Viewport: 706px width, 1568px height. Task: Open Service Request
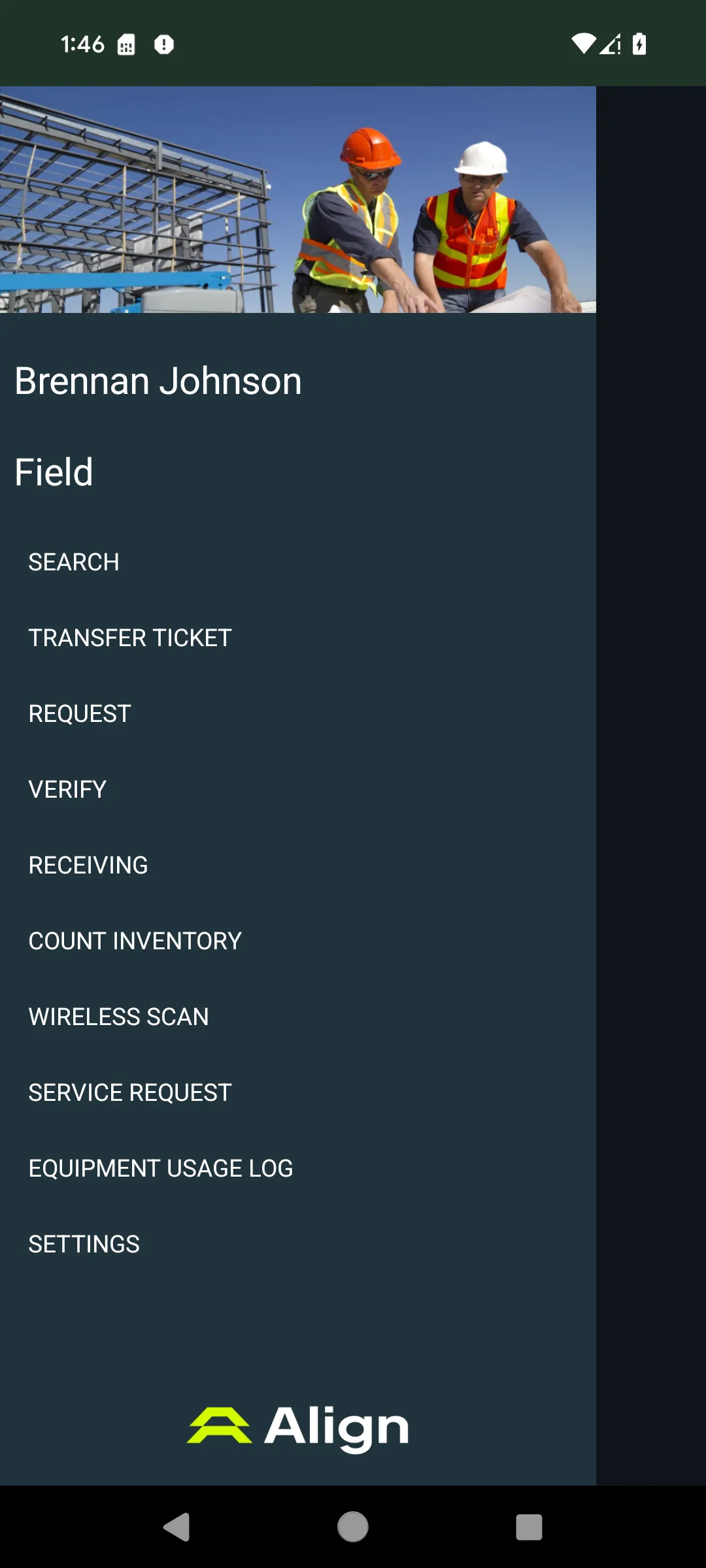point(130,1092)
